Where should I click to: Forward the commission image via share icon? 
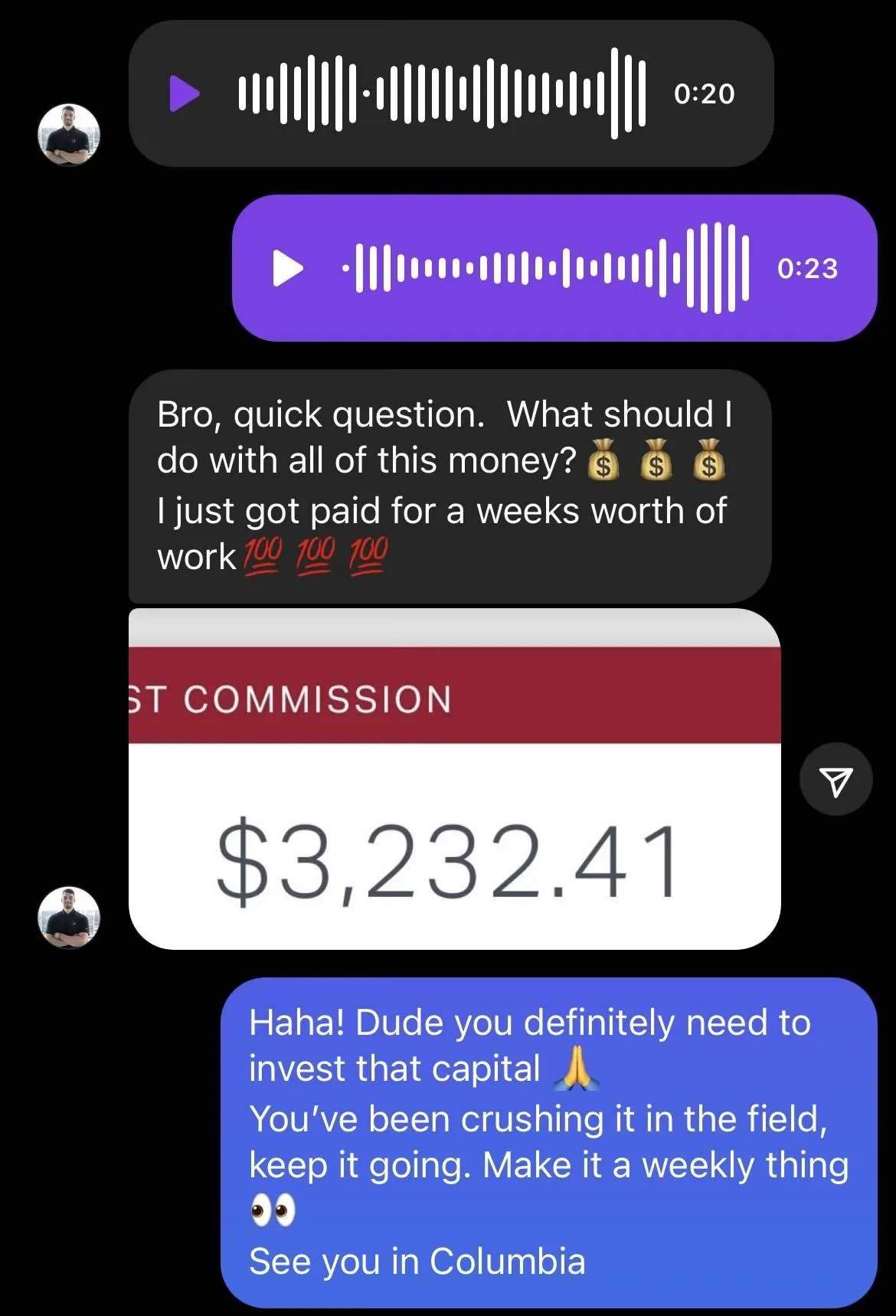click(x=836, y=780)
